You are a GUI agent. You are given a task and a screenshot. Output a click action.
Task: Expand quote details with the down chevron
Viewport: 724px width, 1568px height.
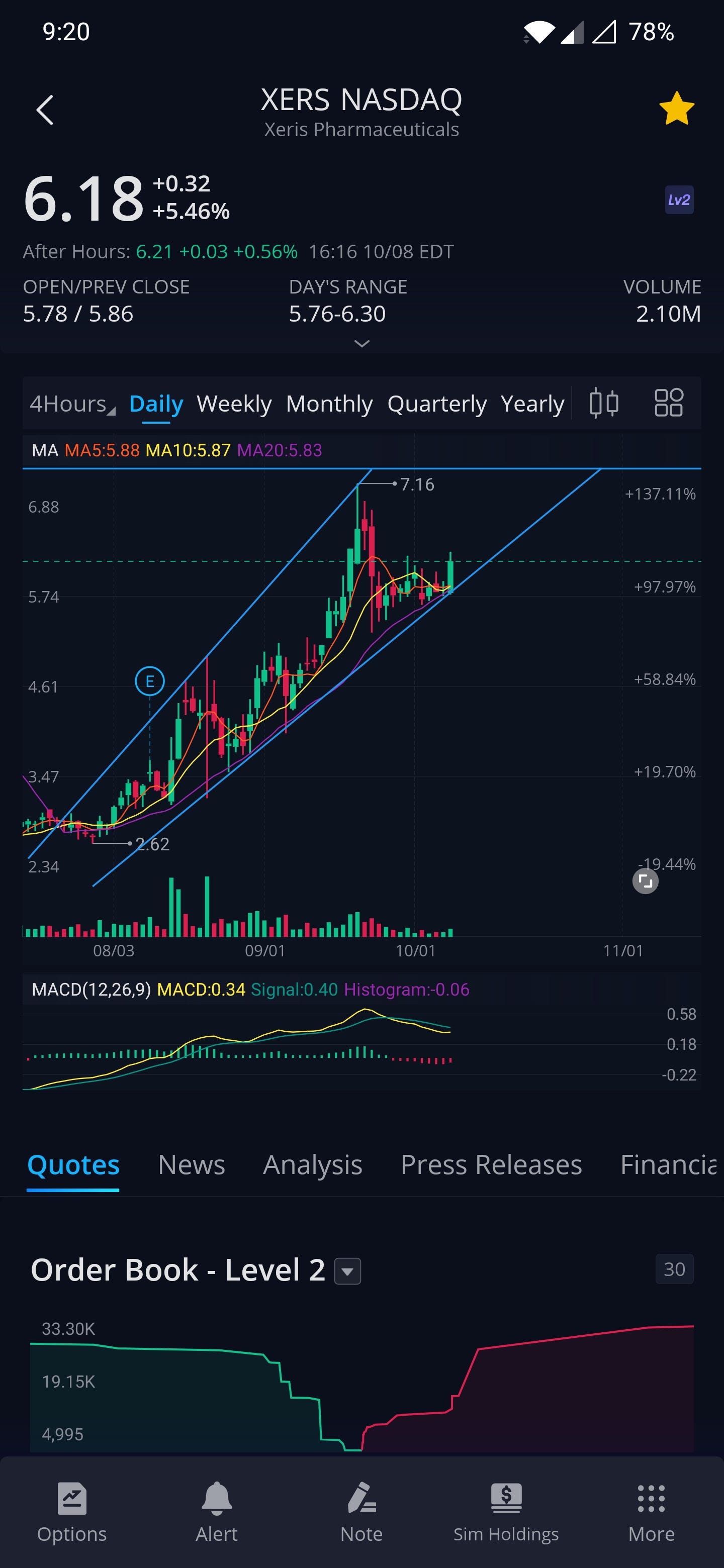361,344
